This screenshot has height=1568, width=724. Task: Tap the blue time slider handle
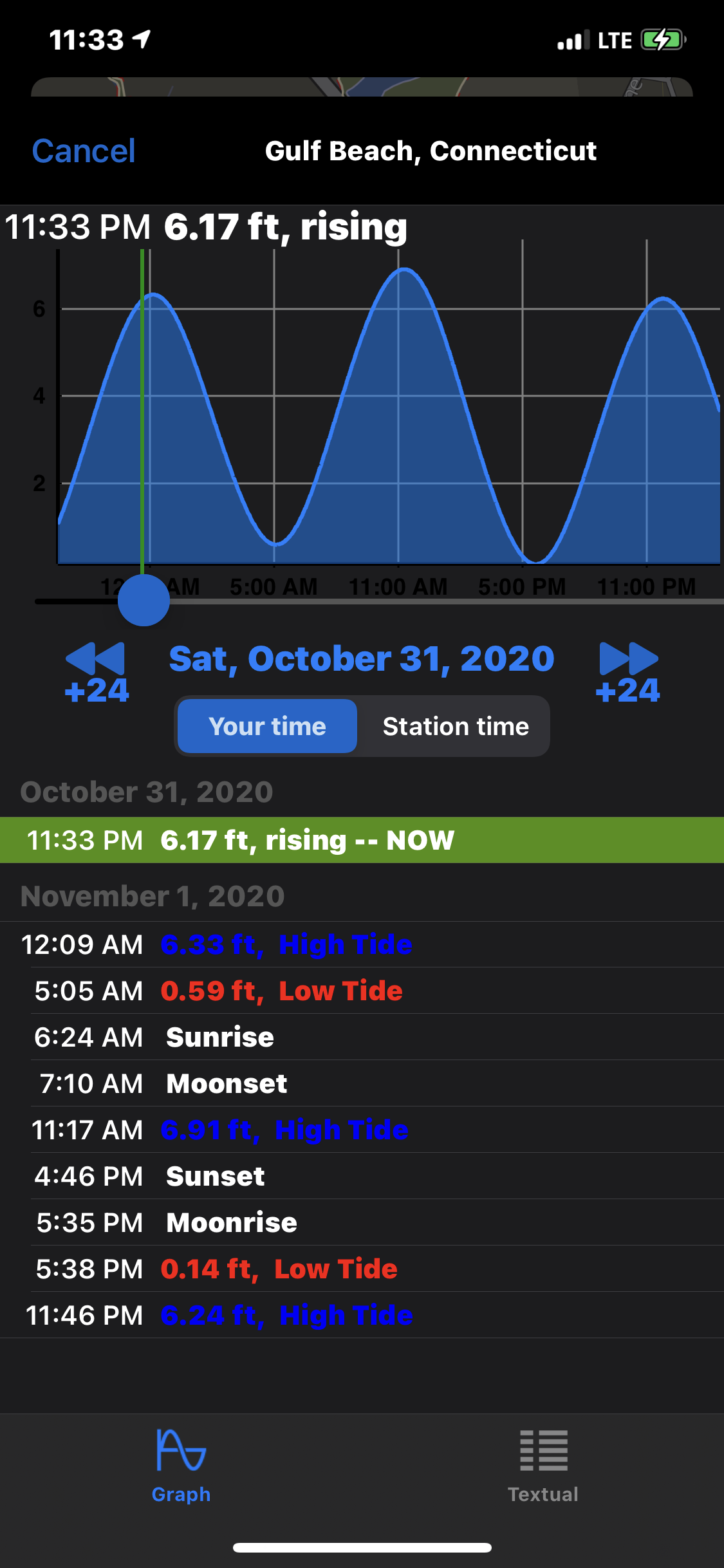144,601
